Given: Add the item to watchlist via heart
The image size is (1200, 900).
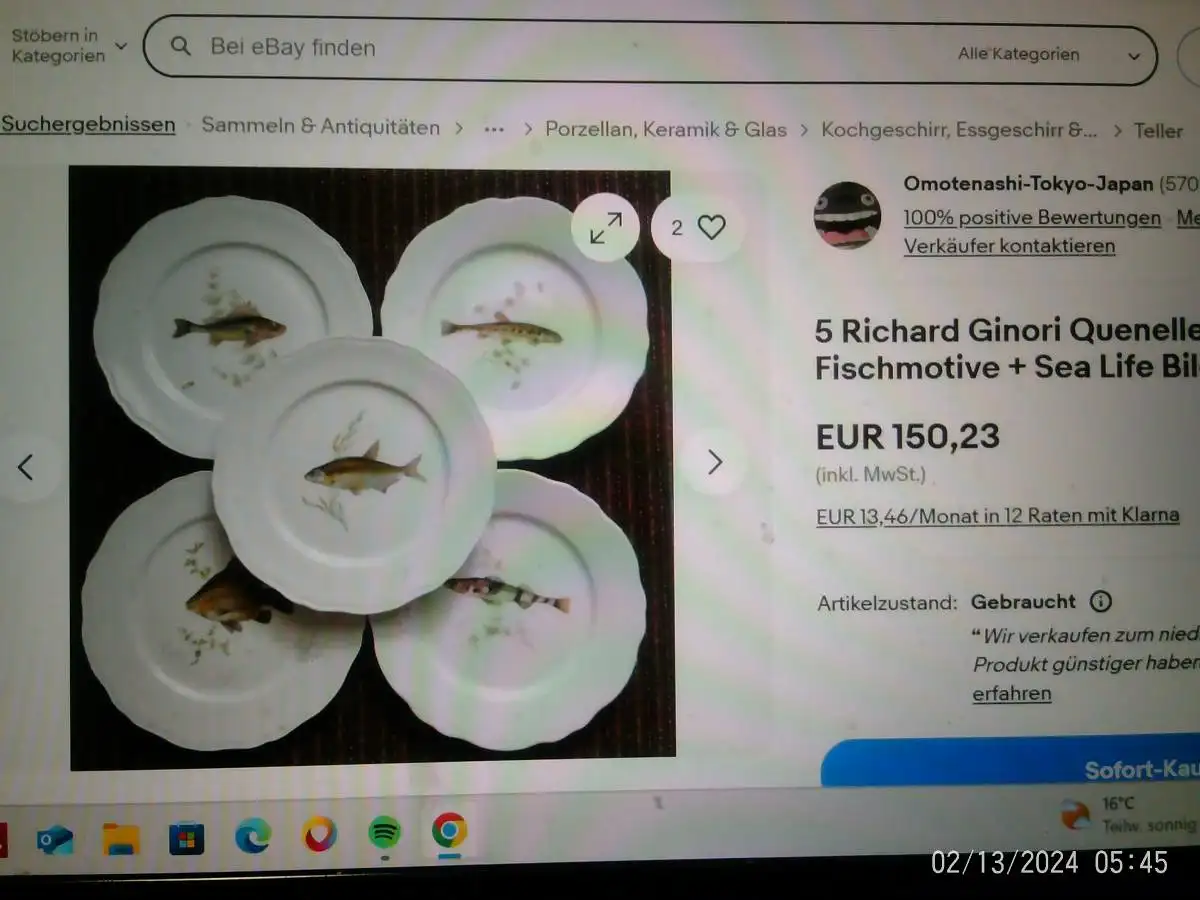Looking at the screenshot, I should point(711,228).
